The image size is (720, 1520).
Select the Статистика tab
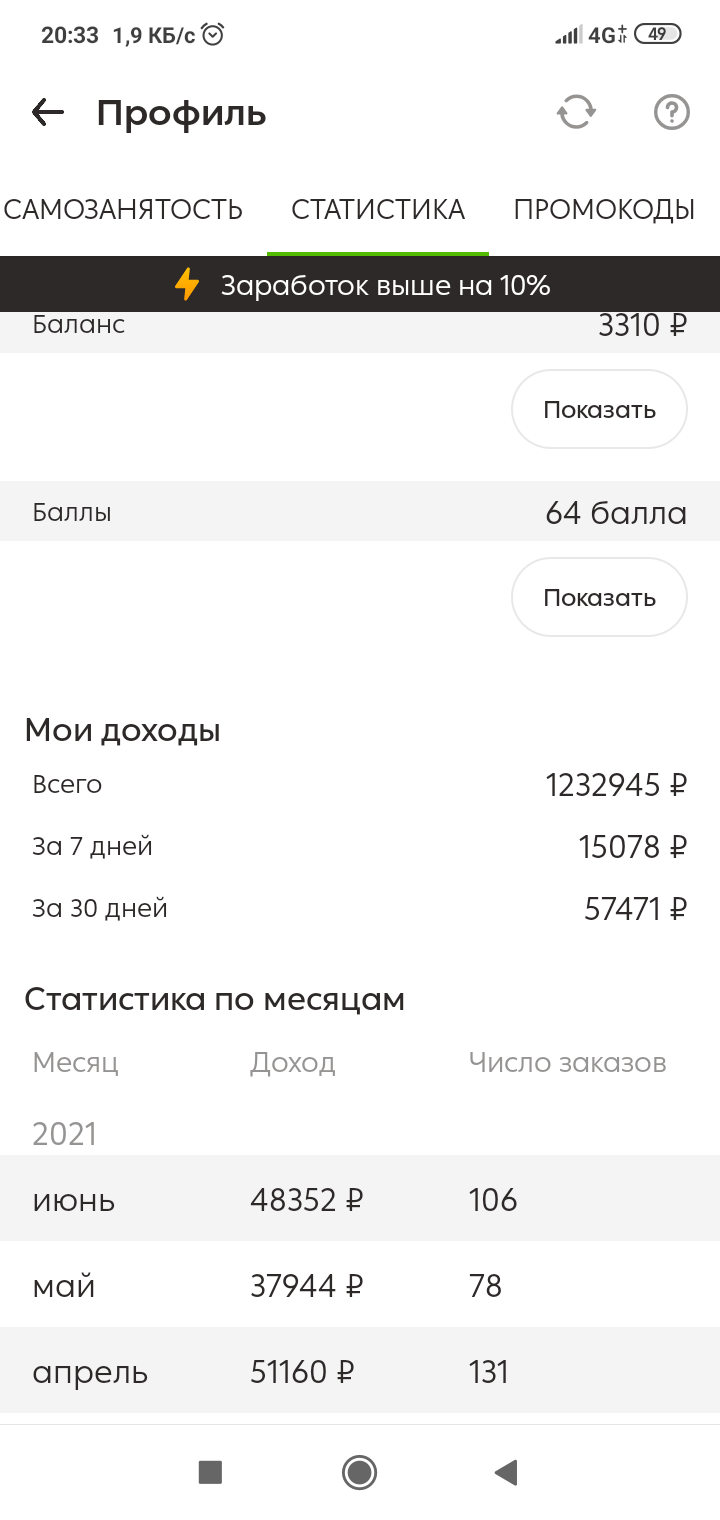pyautogui.click(x=378, y=210)
